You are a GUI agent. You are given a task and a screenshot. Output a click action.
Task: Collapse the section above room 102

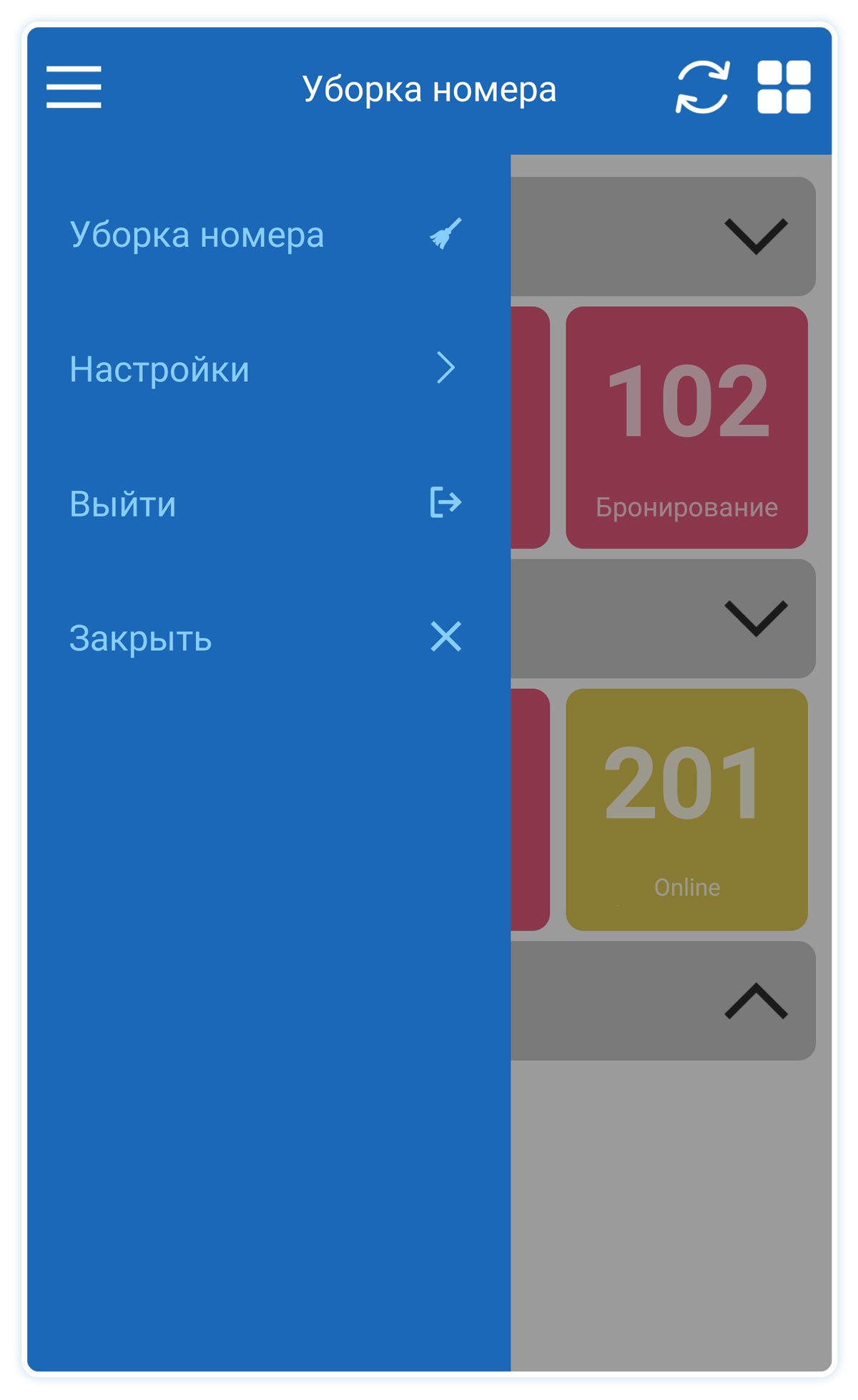pos(755,237)
